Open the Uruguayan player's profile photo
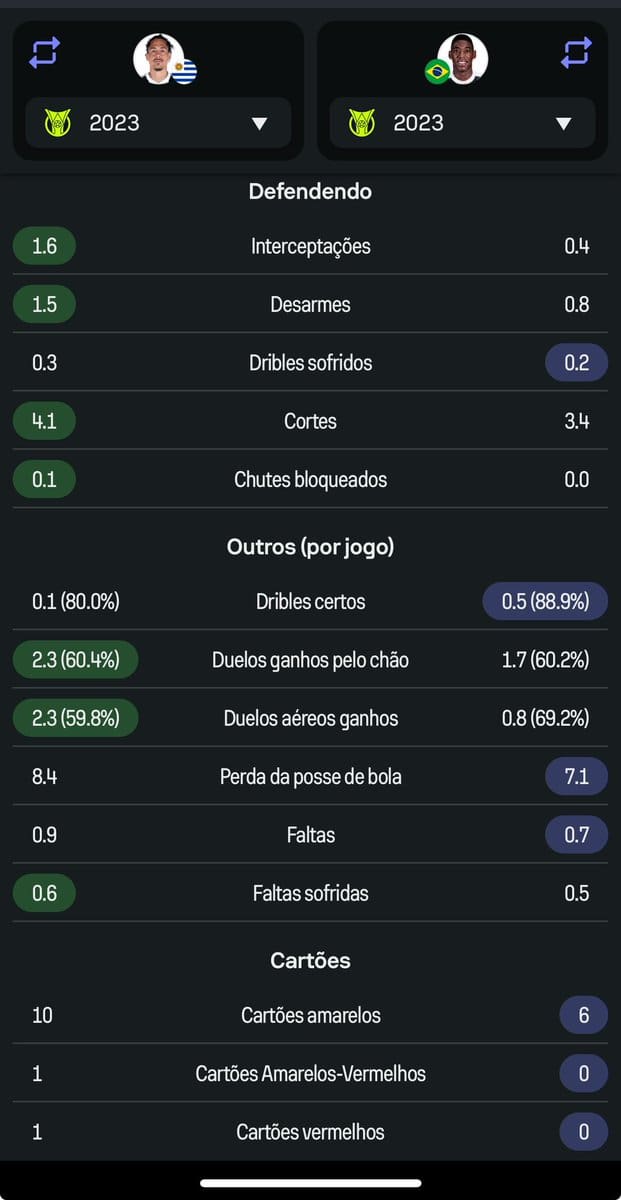The width and height of the screenshot is (621, 1200). click(x=158, y=58)
